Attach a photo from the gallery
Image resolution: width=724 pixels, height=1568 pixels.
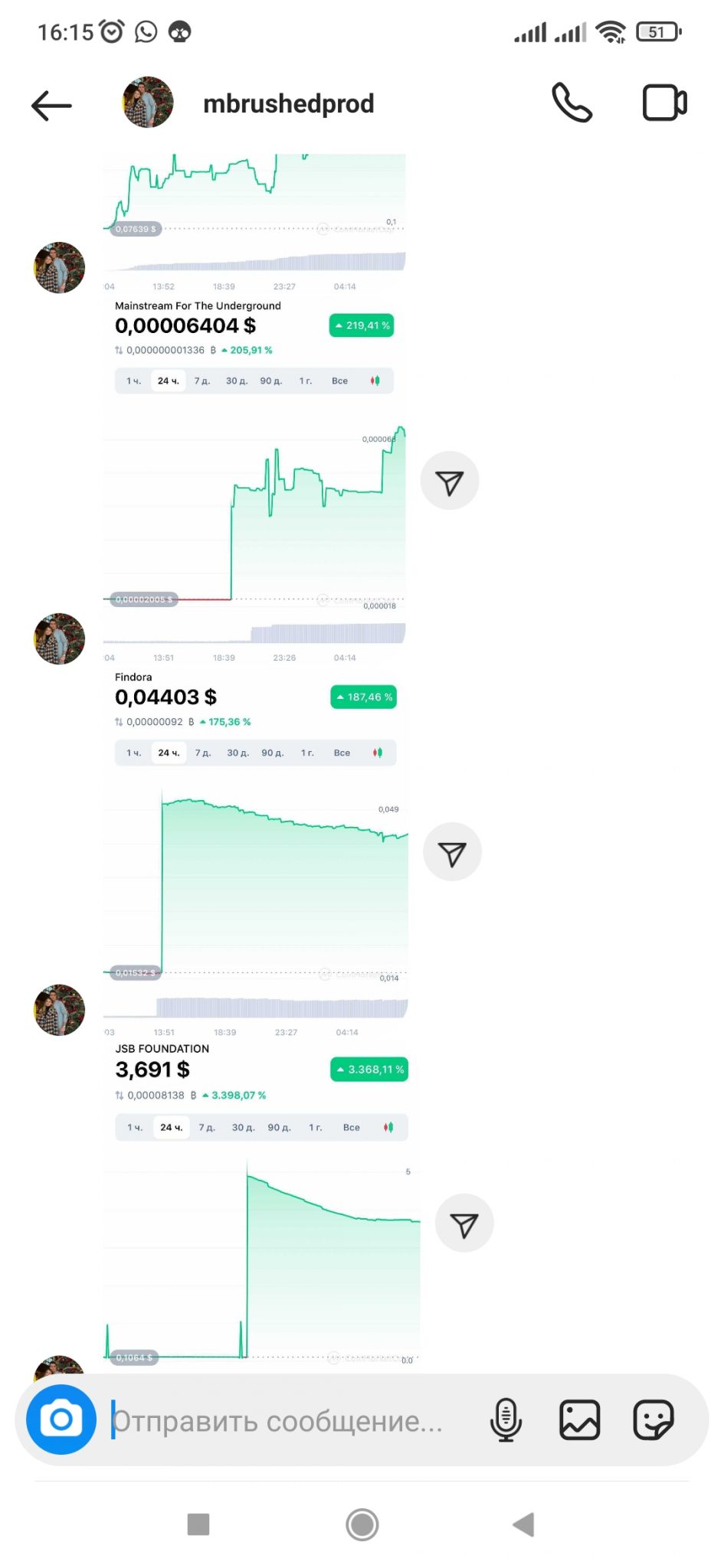[579, 1420]
